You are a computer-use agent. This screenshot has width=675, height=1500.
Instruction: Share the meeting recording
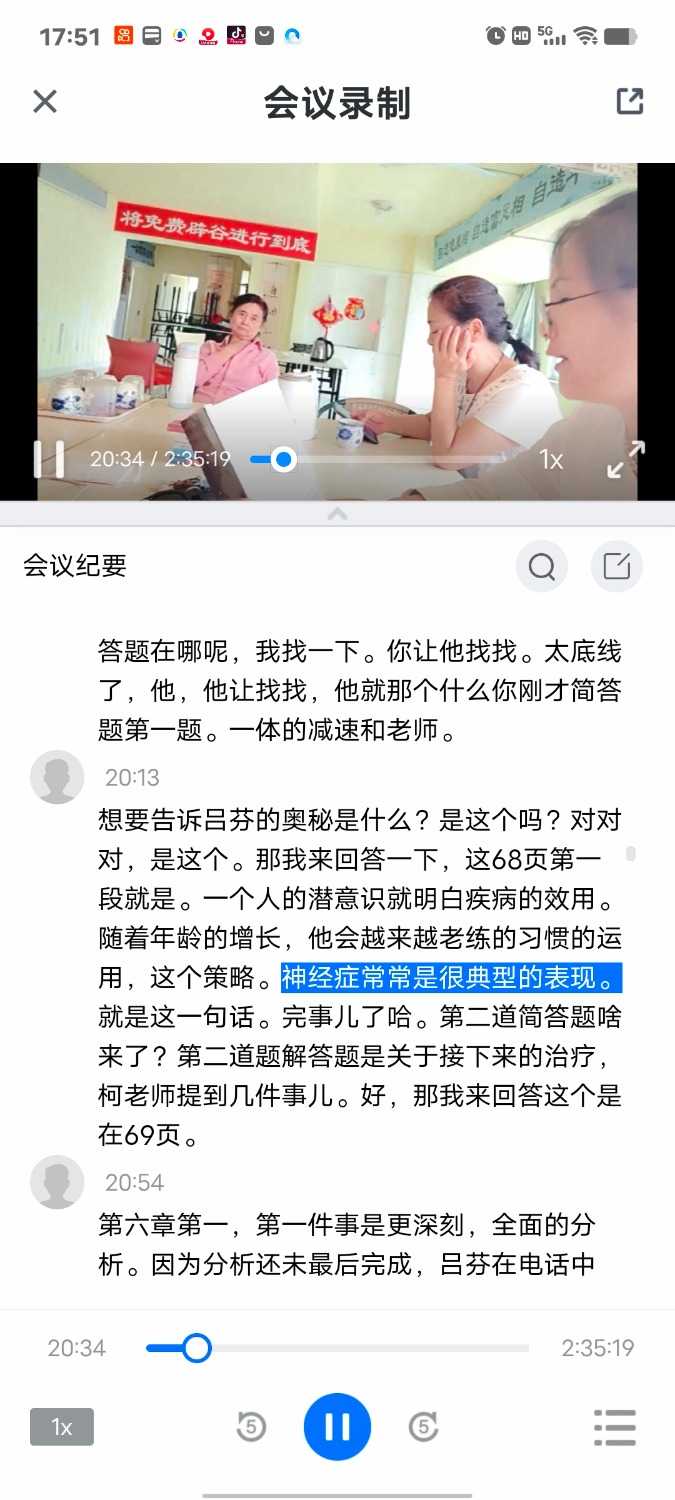629,101
